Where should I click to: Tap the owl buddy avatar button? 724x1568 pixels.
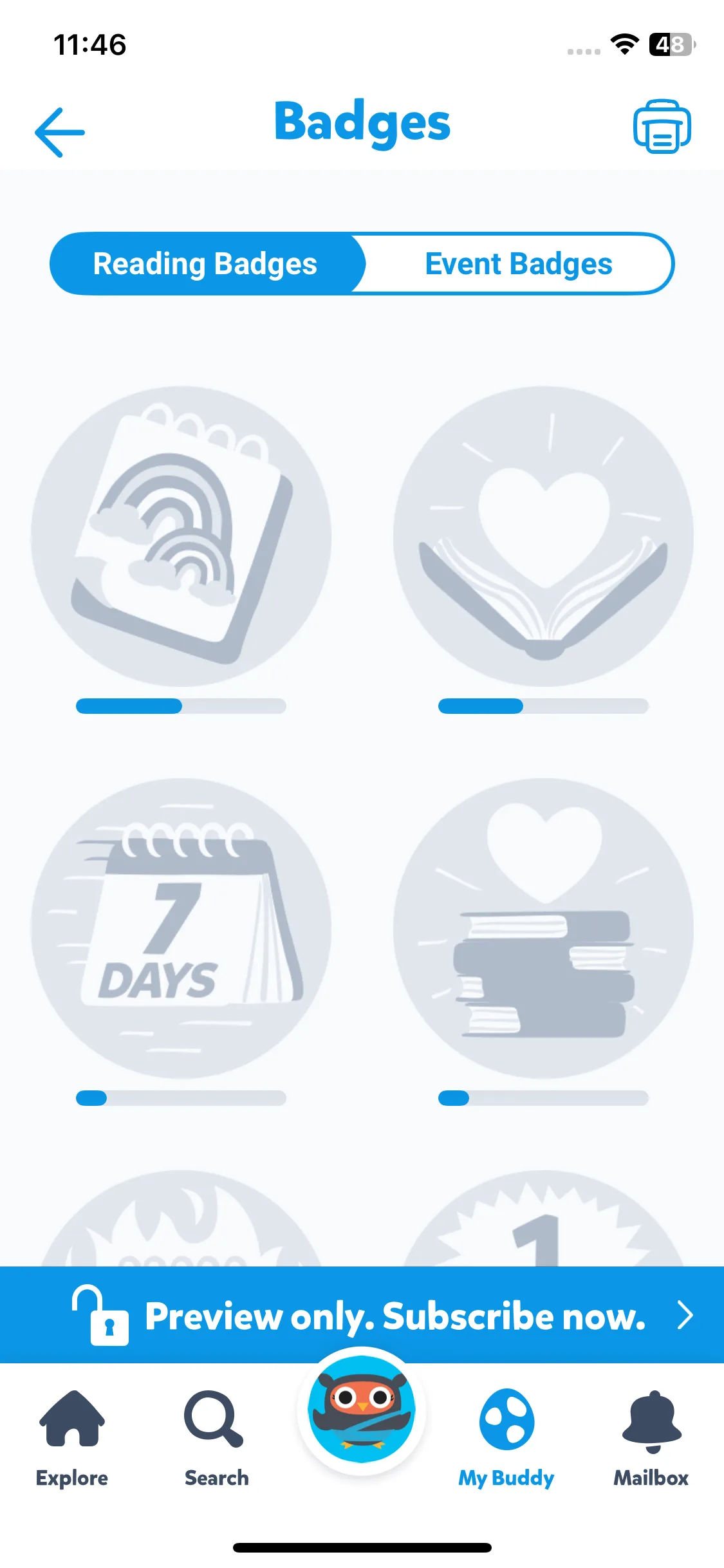(x=362, y=1410)
